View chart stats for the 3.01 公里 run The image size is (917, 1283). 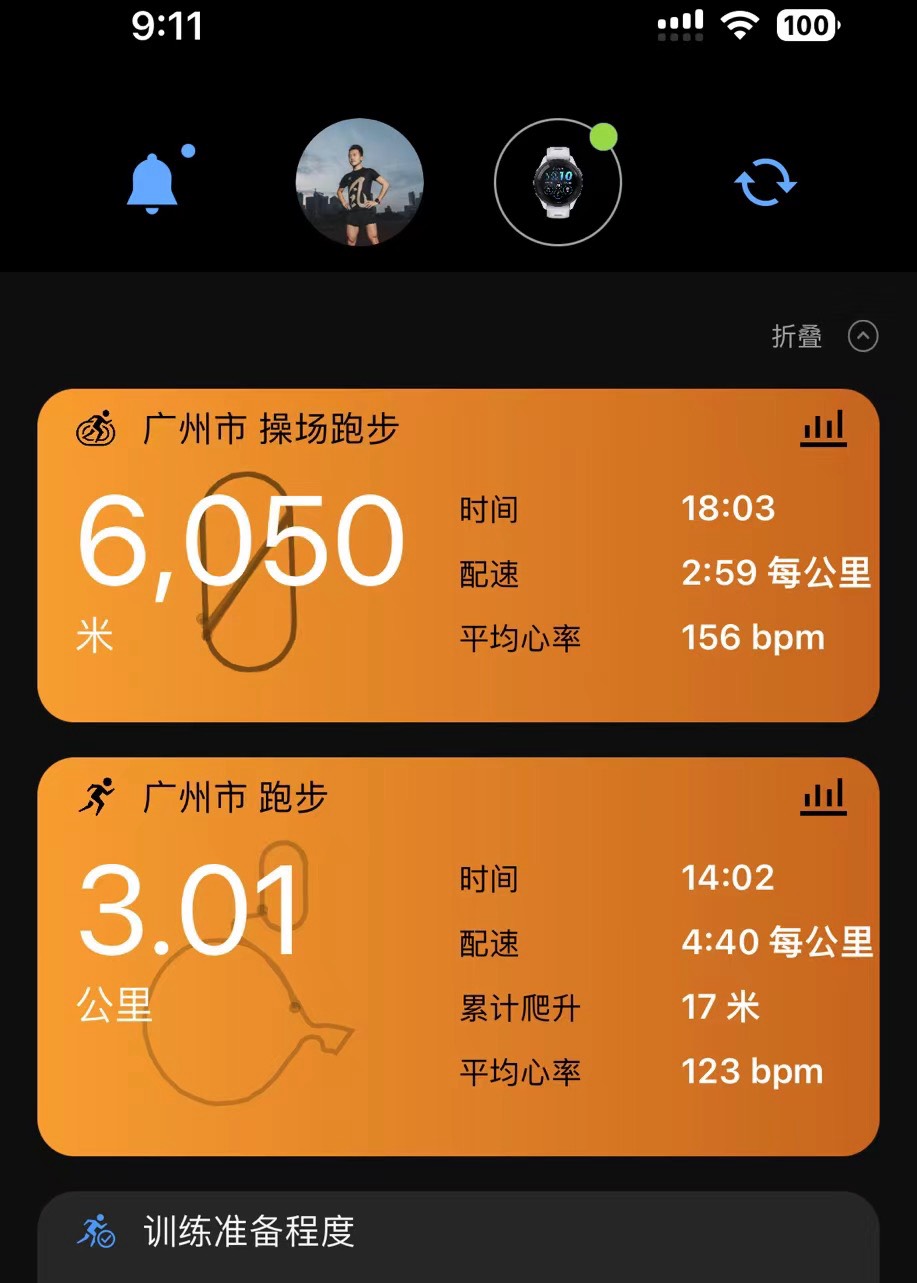(x=823, y=797)
